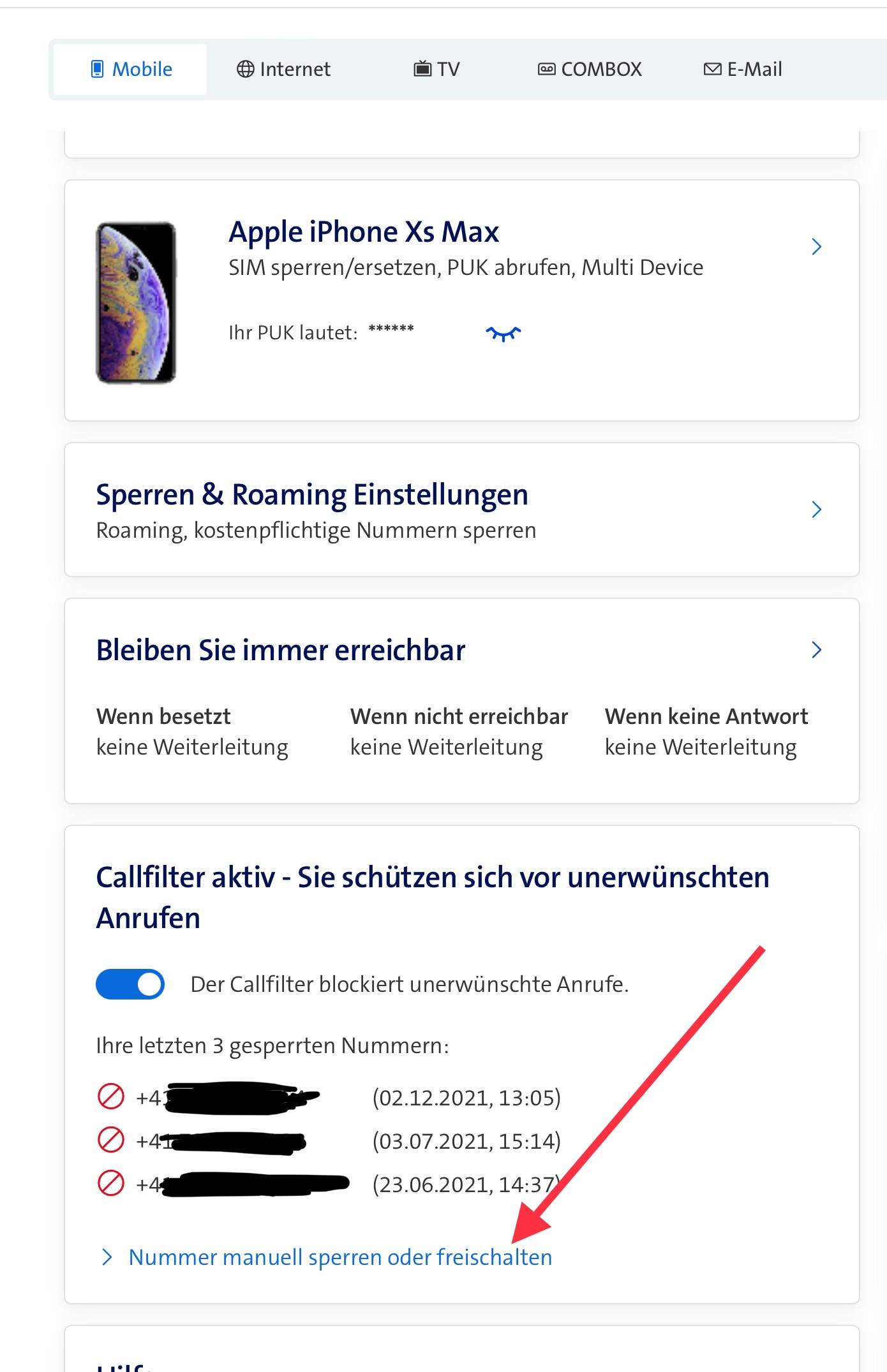Viewport: 887px width, 1372px height.
Task: Switch to the Internet tab
Action: (284, 69)
